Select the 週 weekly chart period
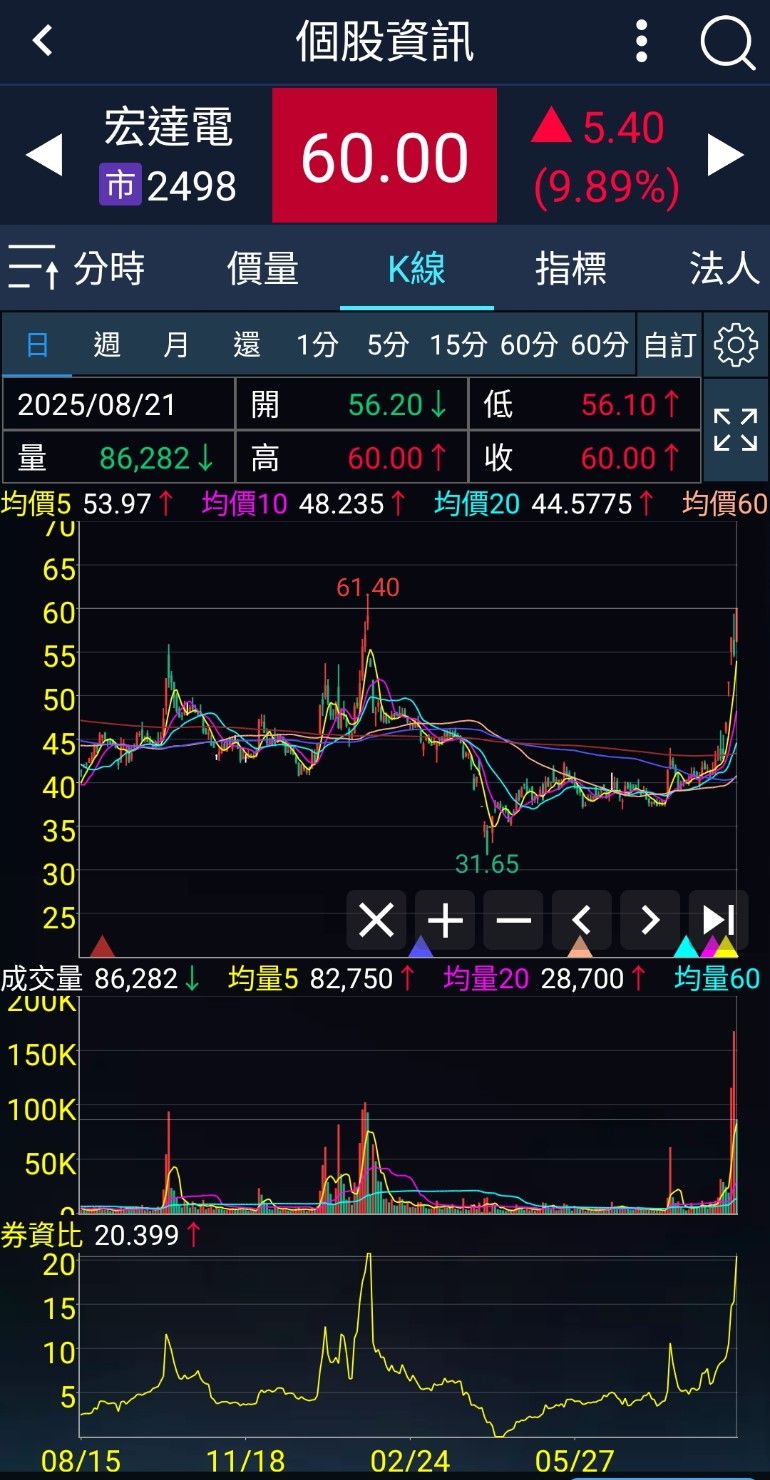Screen dimensions: 770x1480 point(107,345)
